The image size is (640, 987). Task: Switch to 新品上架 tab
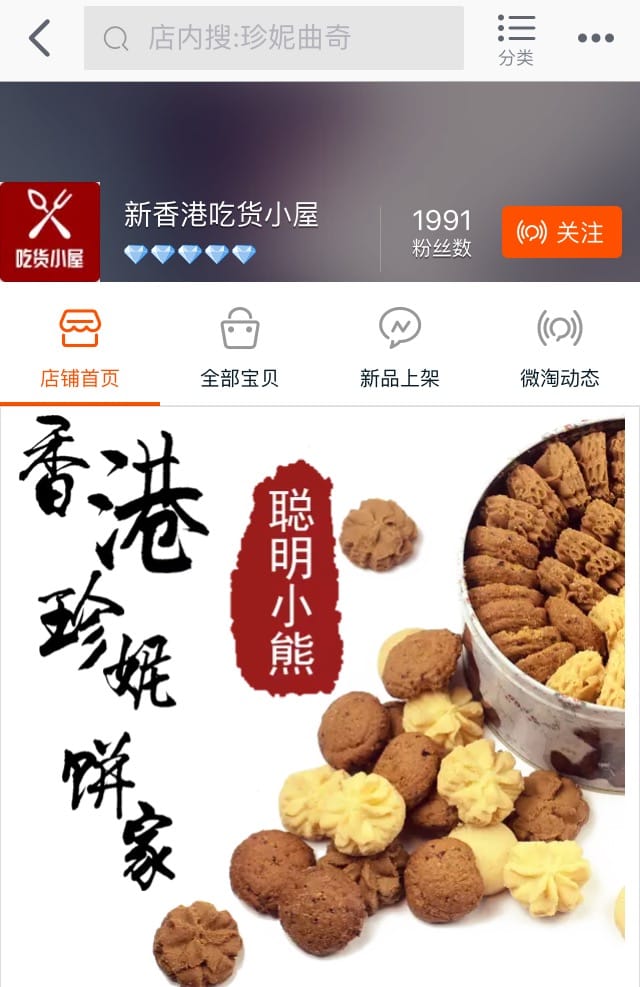(x=400, y=347)
